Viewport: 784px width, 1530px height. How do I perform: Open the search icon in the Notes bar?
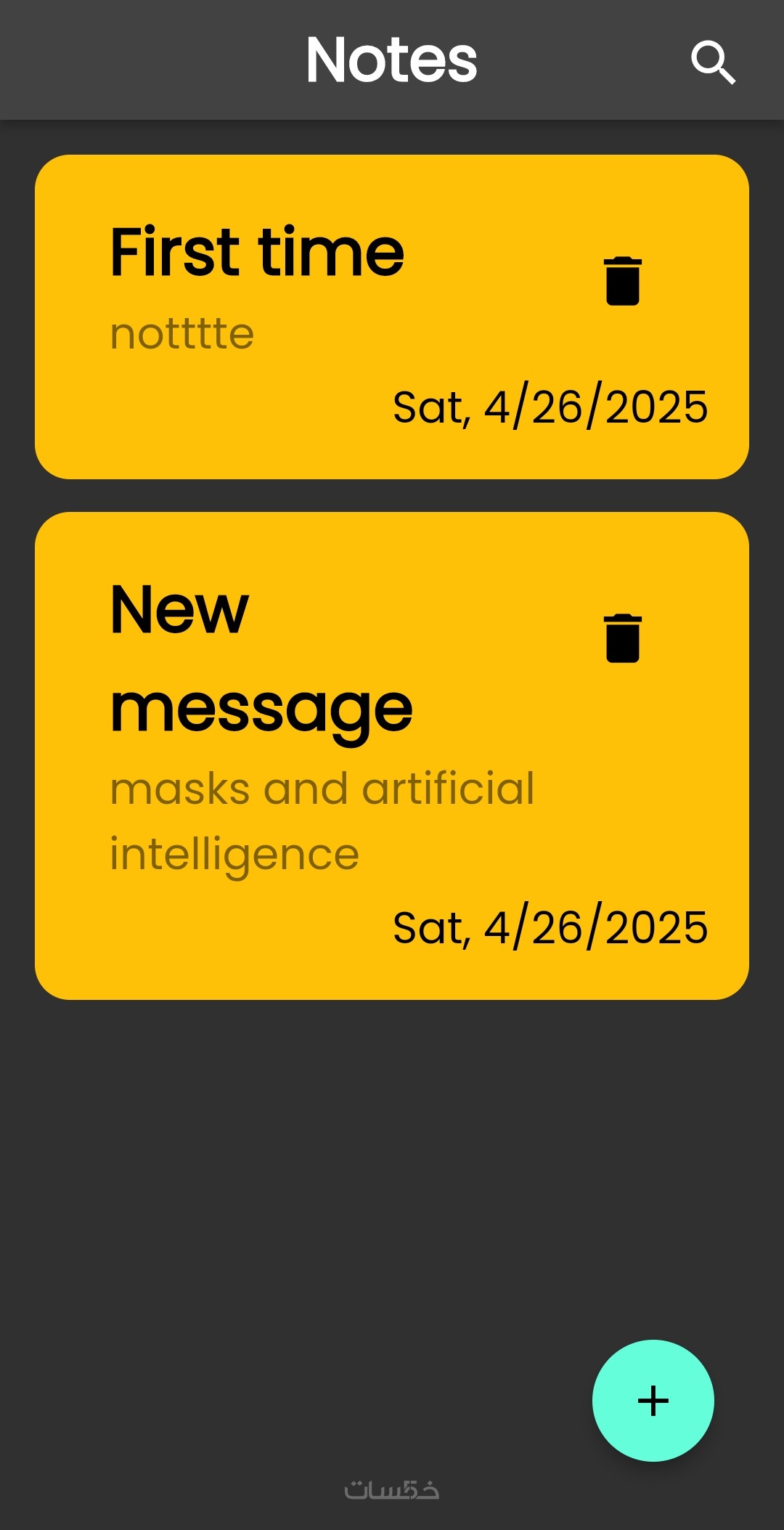[713, 62]
